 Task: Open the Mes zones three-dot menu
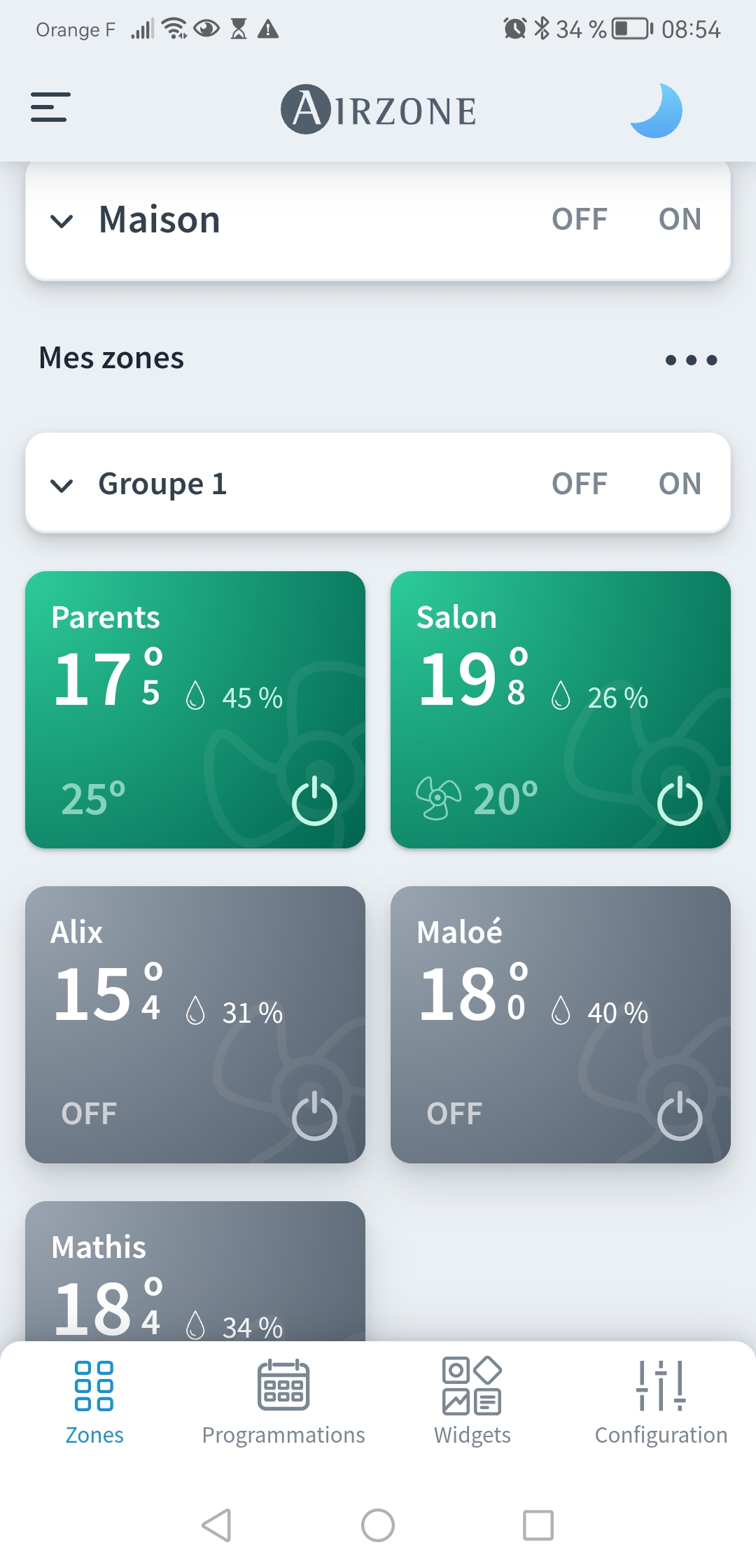click(x=691, y=360)
